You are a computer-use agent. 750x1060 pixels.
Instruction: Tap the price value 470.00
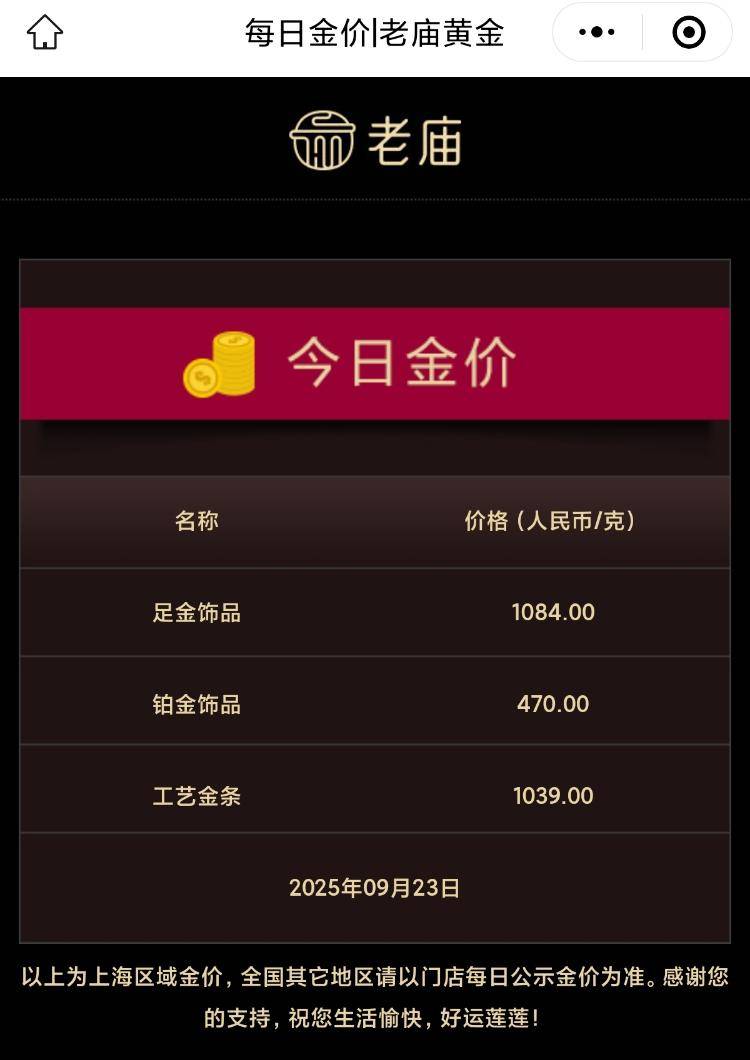coord(553,703)
